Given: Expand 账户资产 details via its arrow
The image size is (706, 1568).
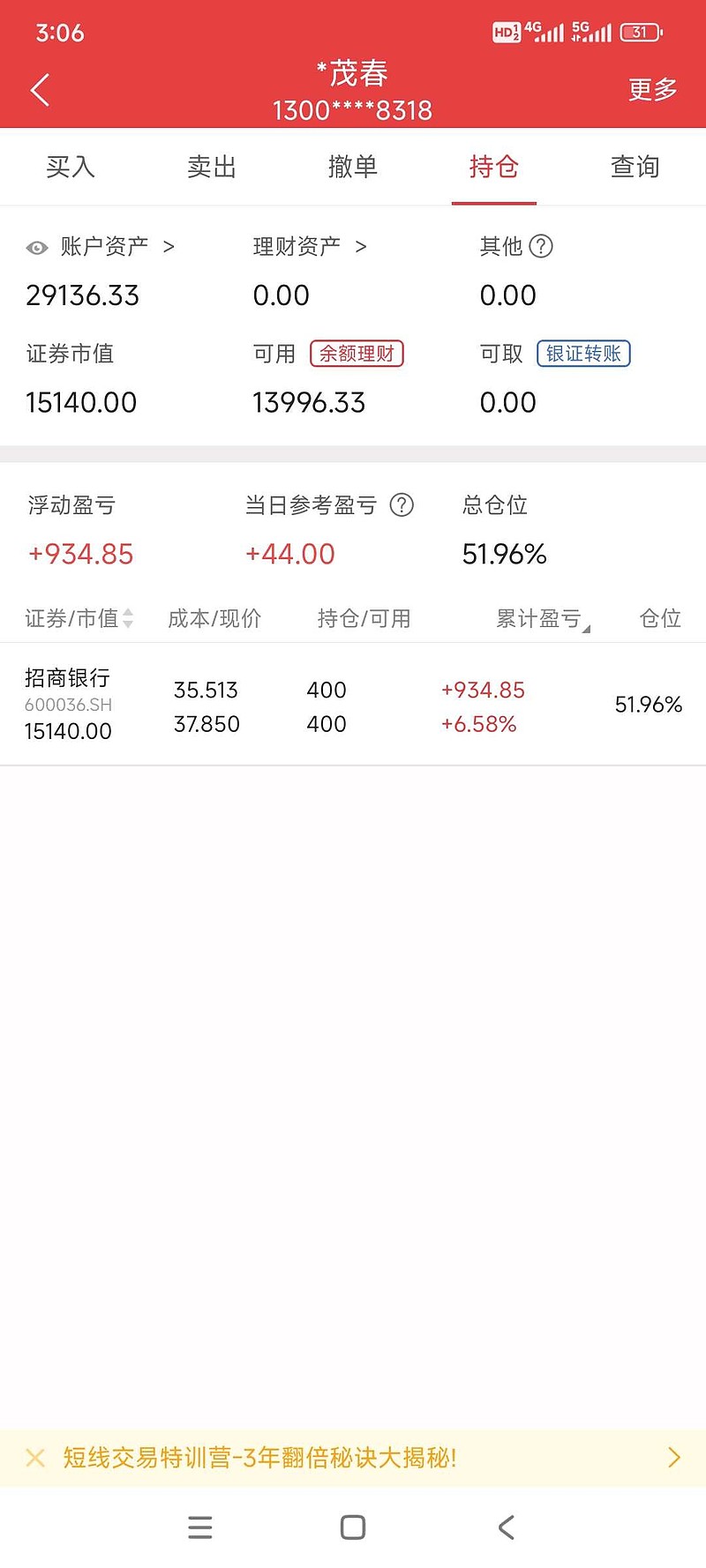Looking at the screenshot, I should point(170,247).
